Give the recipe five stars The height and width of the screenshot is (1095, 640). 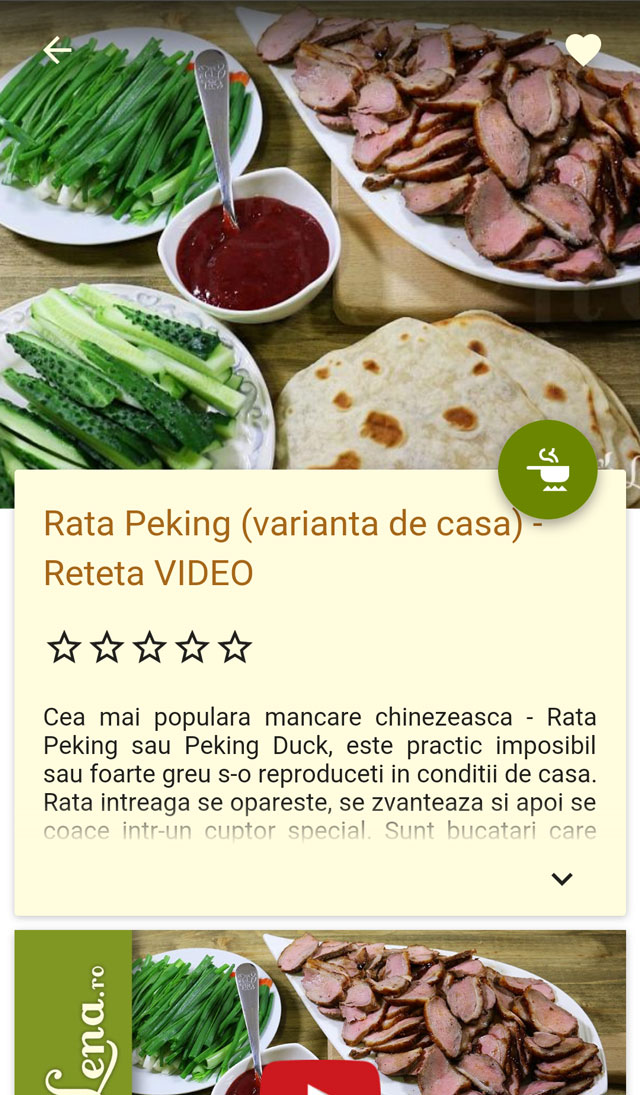[x=235, y=648]
